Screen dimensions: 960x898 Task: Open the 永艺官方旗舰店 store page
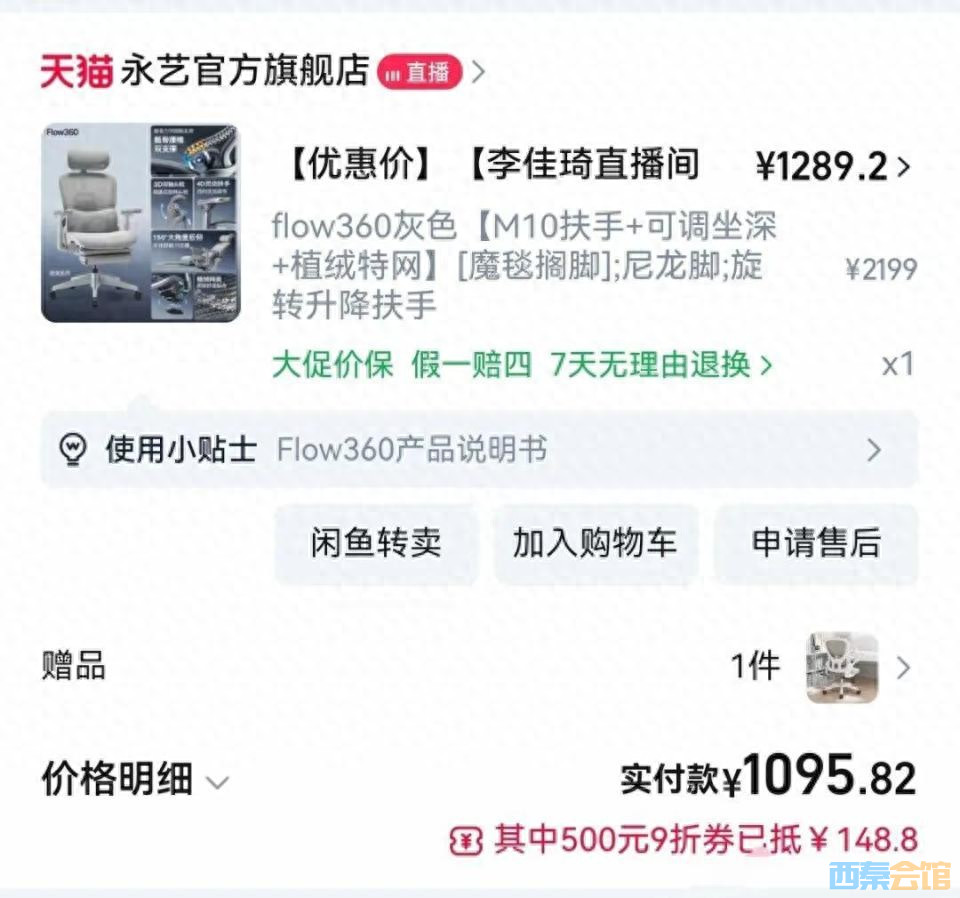pyautogui.click(x=244, y=72)
